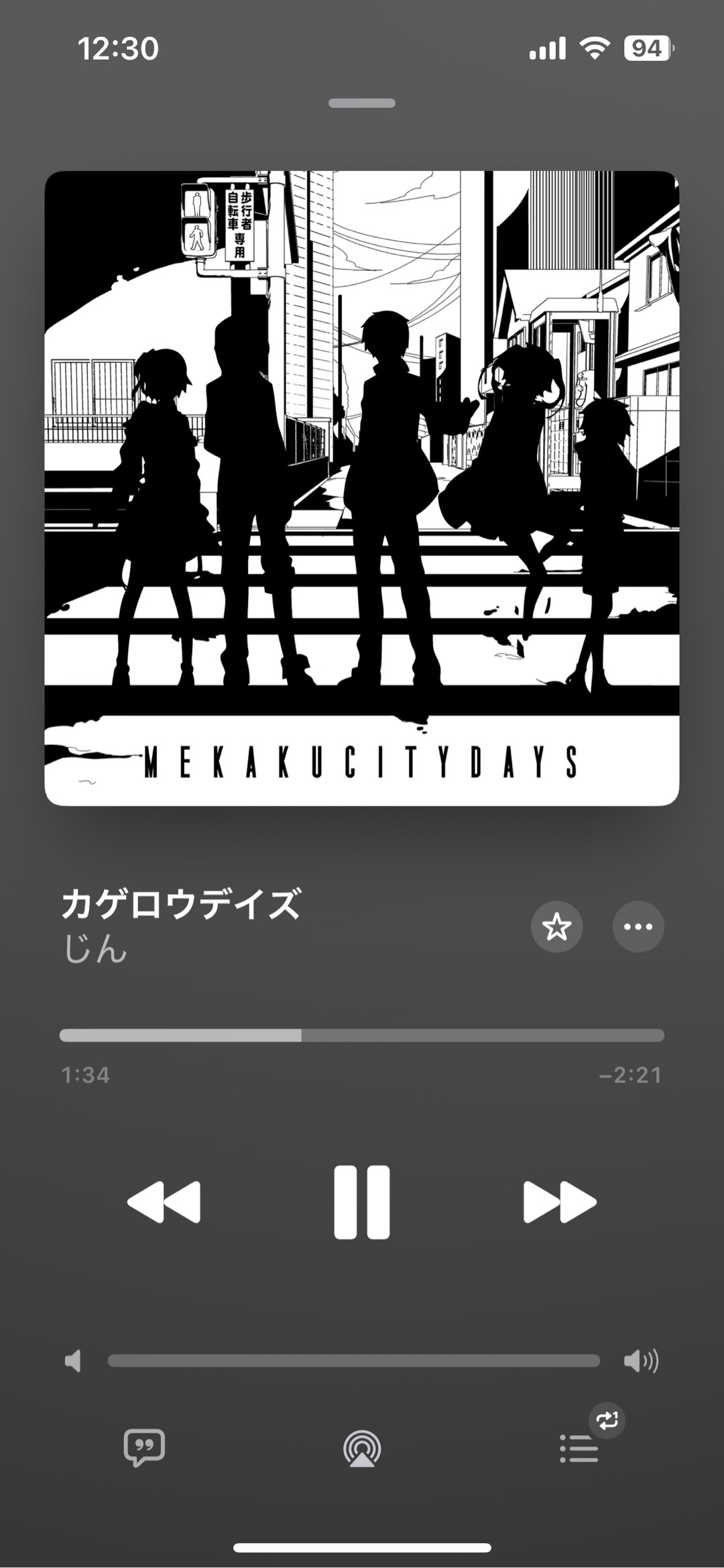Show lyrics for this song
724x1568 pixels.
point(144,1447)
